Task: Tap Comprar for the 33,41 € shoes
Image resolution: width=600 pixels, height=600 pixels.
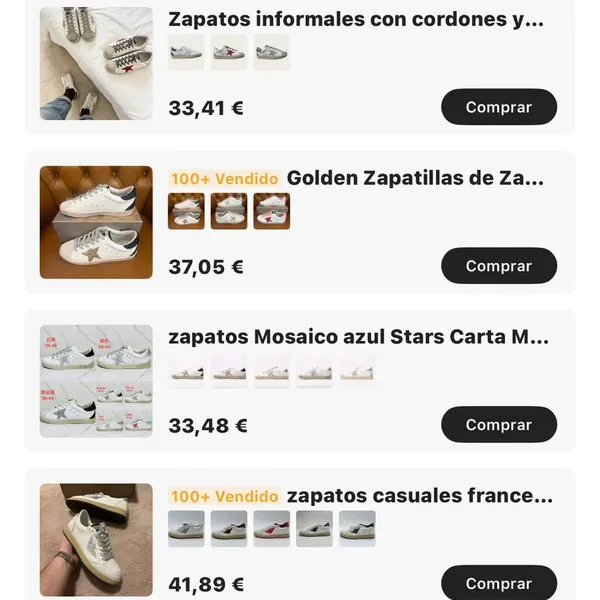Action: coord(498,107)
